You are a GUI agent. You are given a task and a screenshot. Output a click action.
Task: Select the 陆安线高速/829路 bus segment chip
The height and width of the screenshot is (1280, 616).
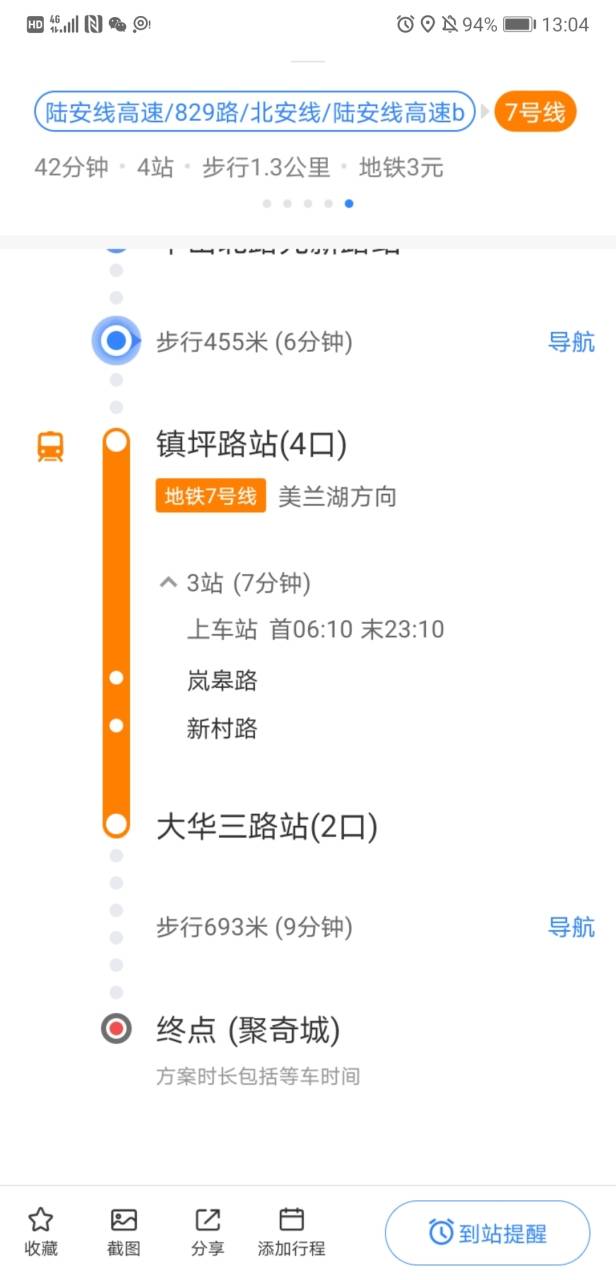click(255, 113)
